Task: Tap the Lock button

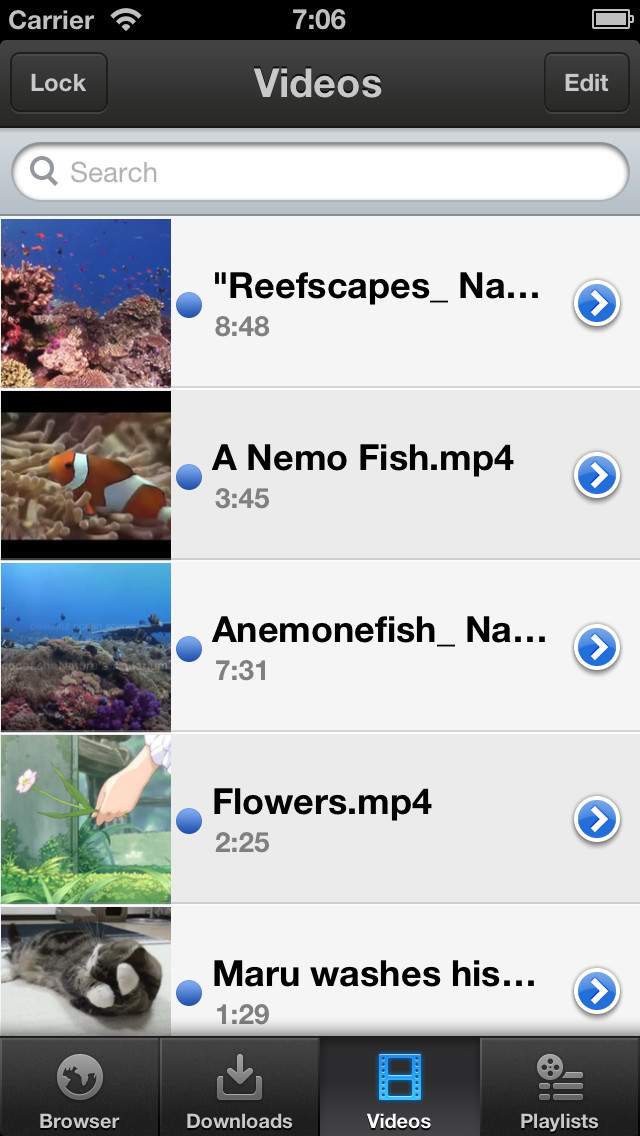Action: pyautogui.click(x=59, y=83)
